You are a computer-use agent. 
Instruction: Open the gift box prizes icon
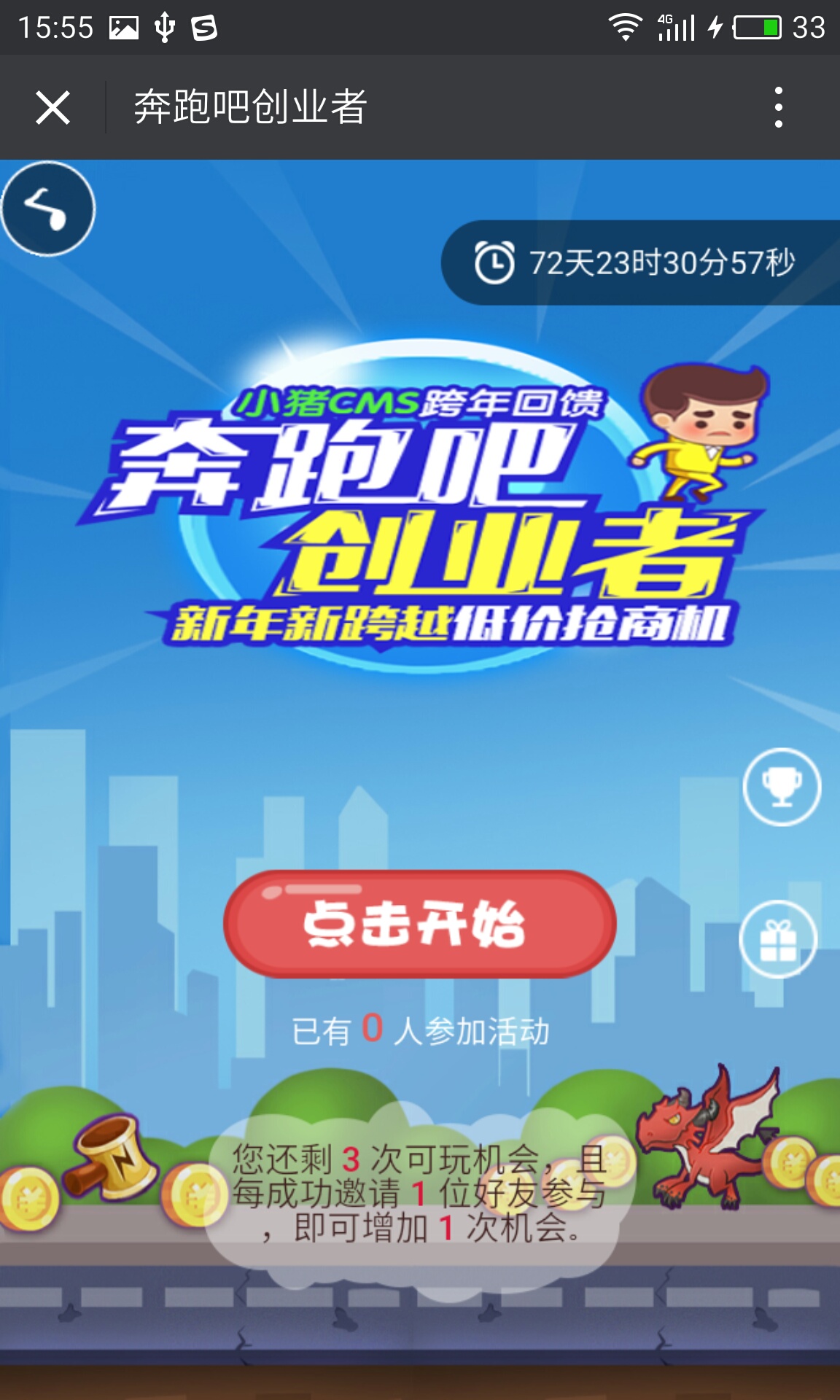[778, 939]
